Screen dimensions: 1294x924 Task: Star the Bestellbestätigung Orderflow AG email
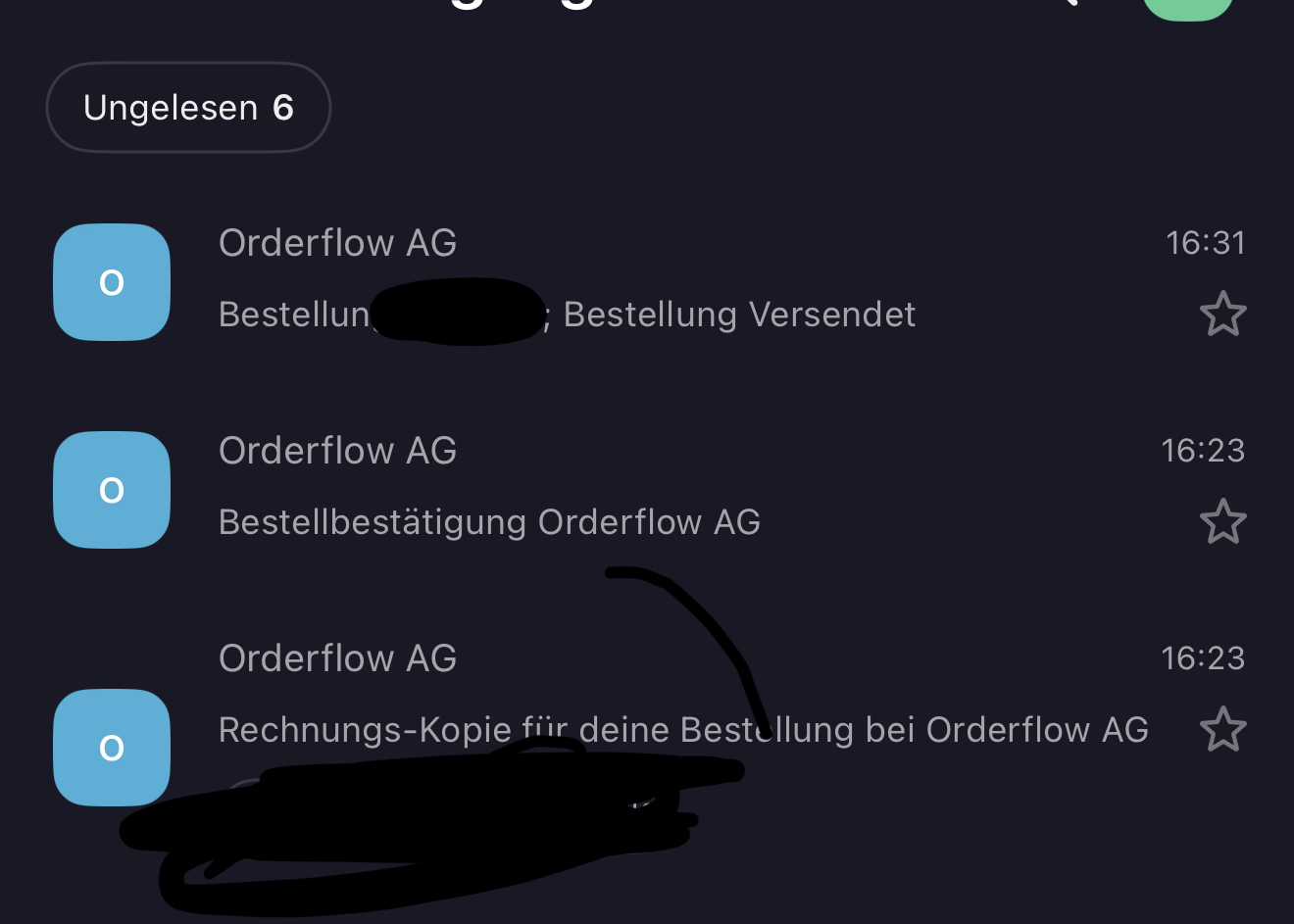click(x=1222, y=521)
